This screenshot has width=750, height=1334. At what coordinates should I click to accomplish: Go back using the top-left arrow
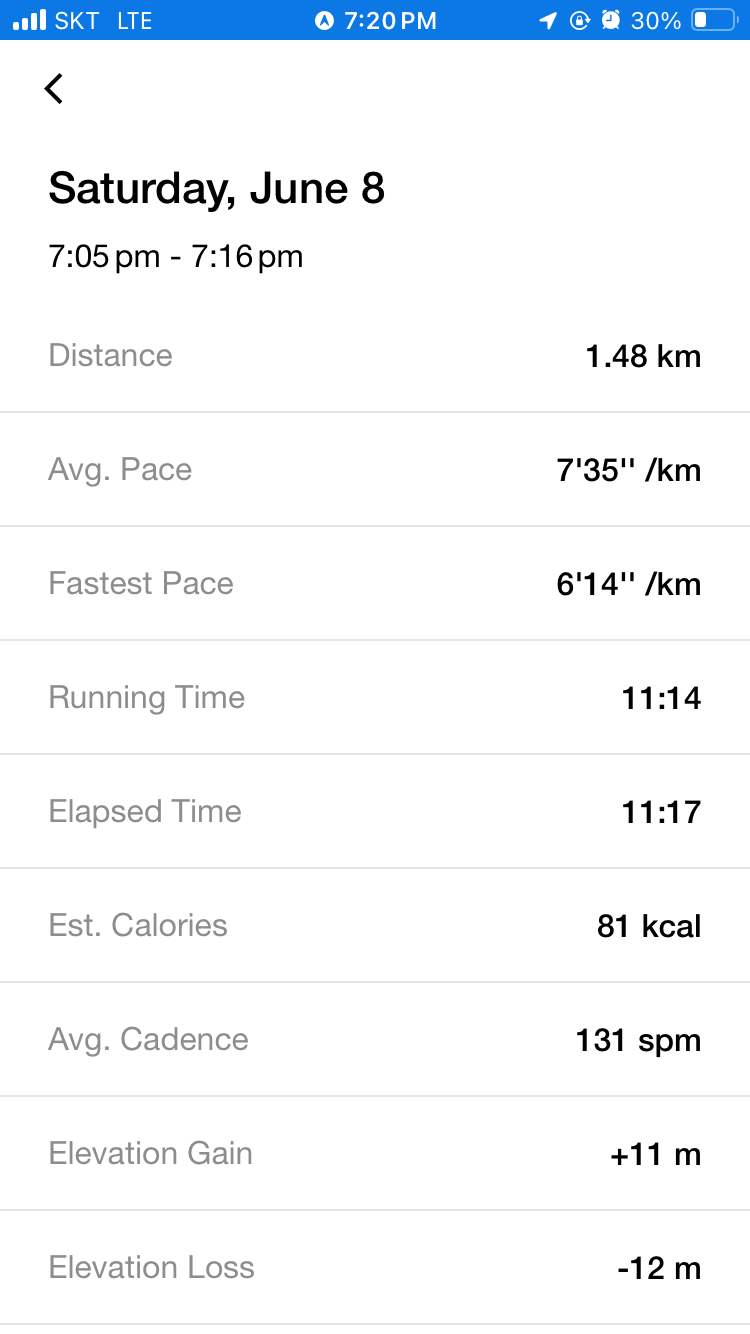(x=54, y=89)
